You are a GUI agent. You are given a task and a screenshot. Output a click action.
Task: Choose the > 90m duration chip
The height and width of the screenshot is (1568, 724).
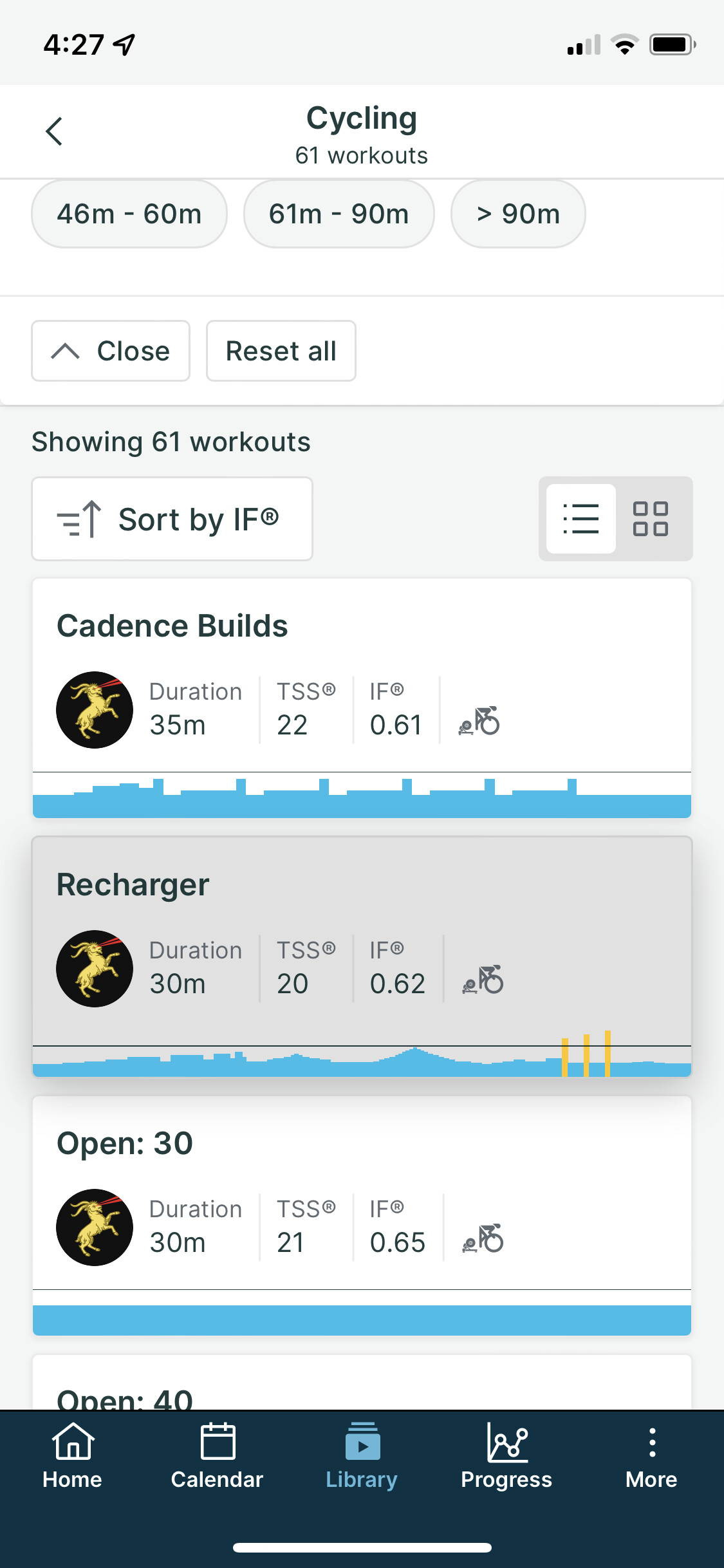(x=518, y=214)
